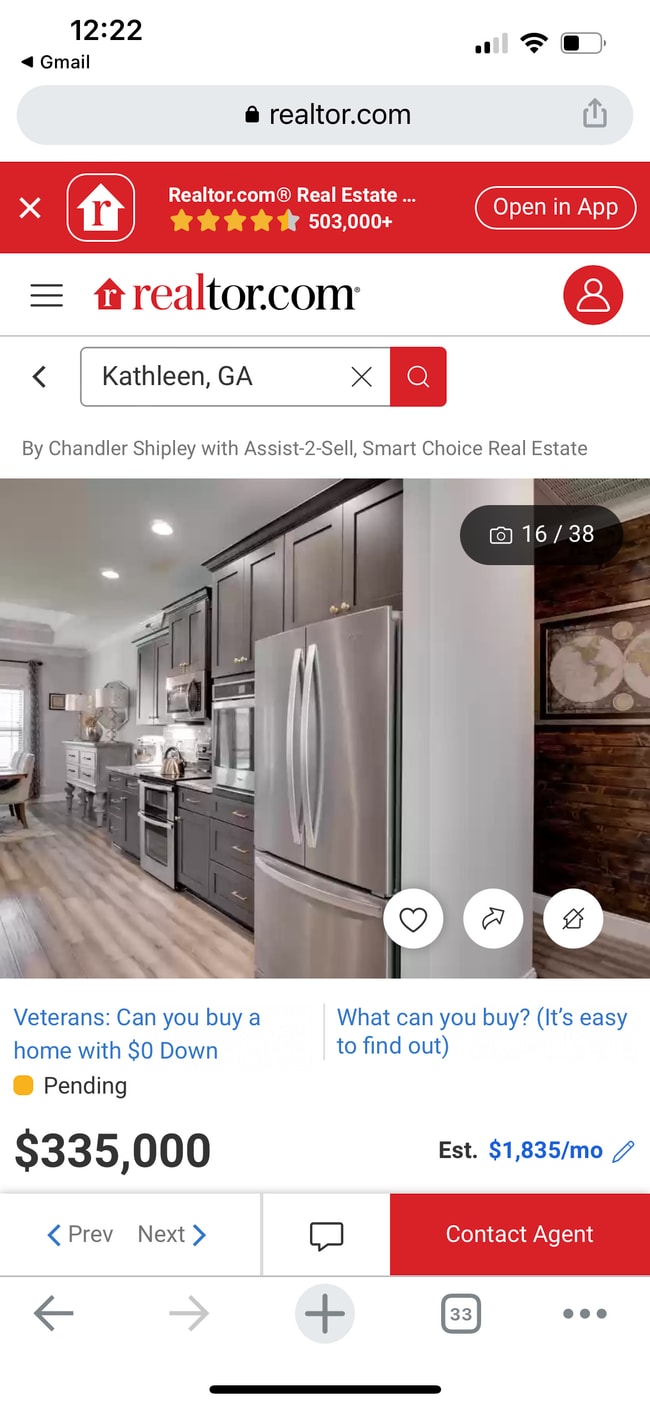Open the user profile icon
The height and width of the screenshot is (1407, 650).
[x=593, y=295]
